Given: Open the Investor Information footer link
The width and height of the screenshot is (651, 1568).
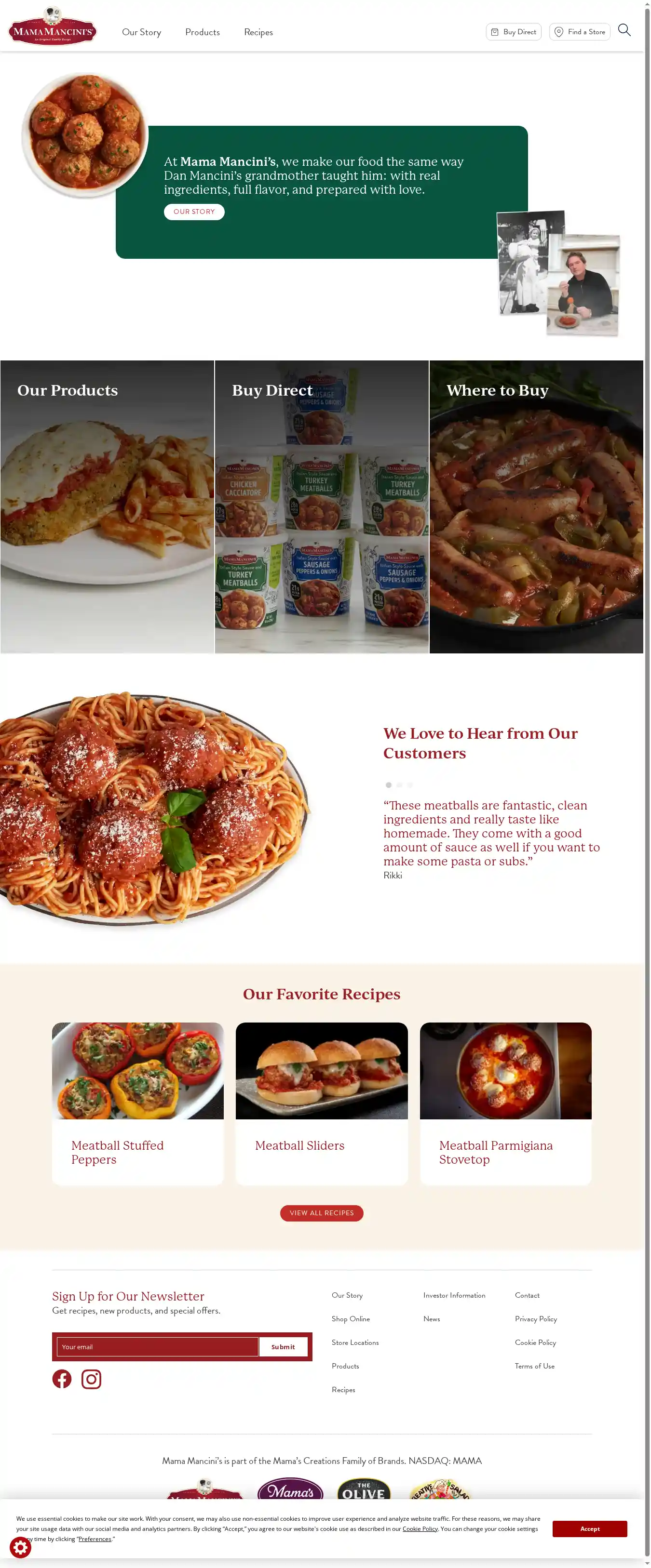Looking at the screenshot, I should 454,1295.
